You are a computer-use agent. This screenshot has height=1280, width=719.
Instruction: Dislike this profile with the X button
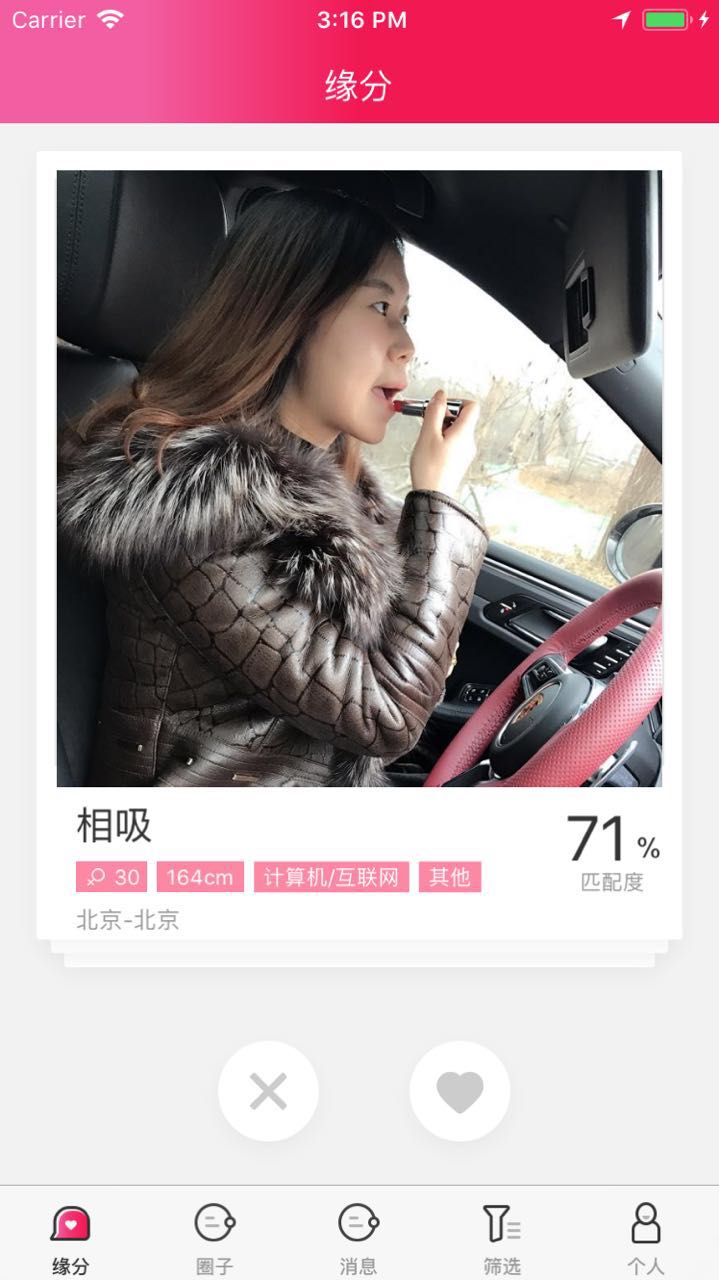point(268,1091)
